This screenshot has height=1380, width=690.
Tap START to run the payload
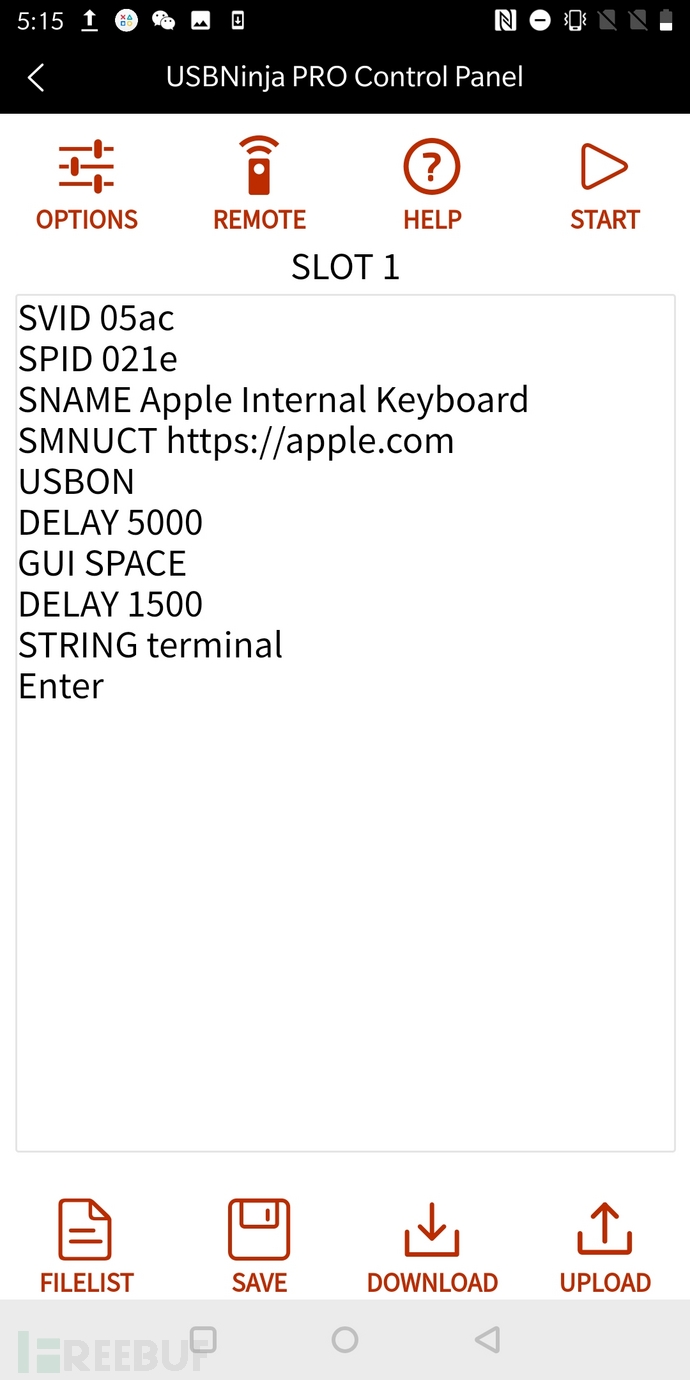(x=604, y=186)
